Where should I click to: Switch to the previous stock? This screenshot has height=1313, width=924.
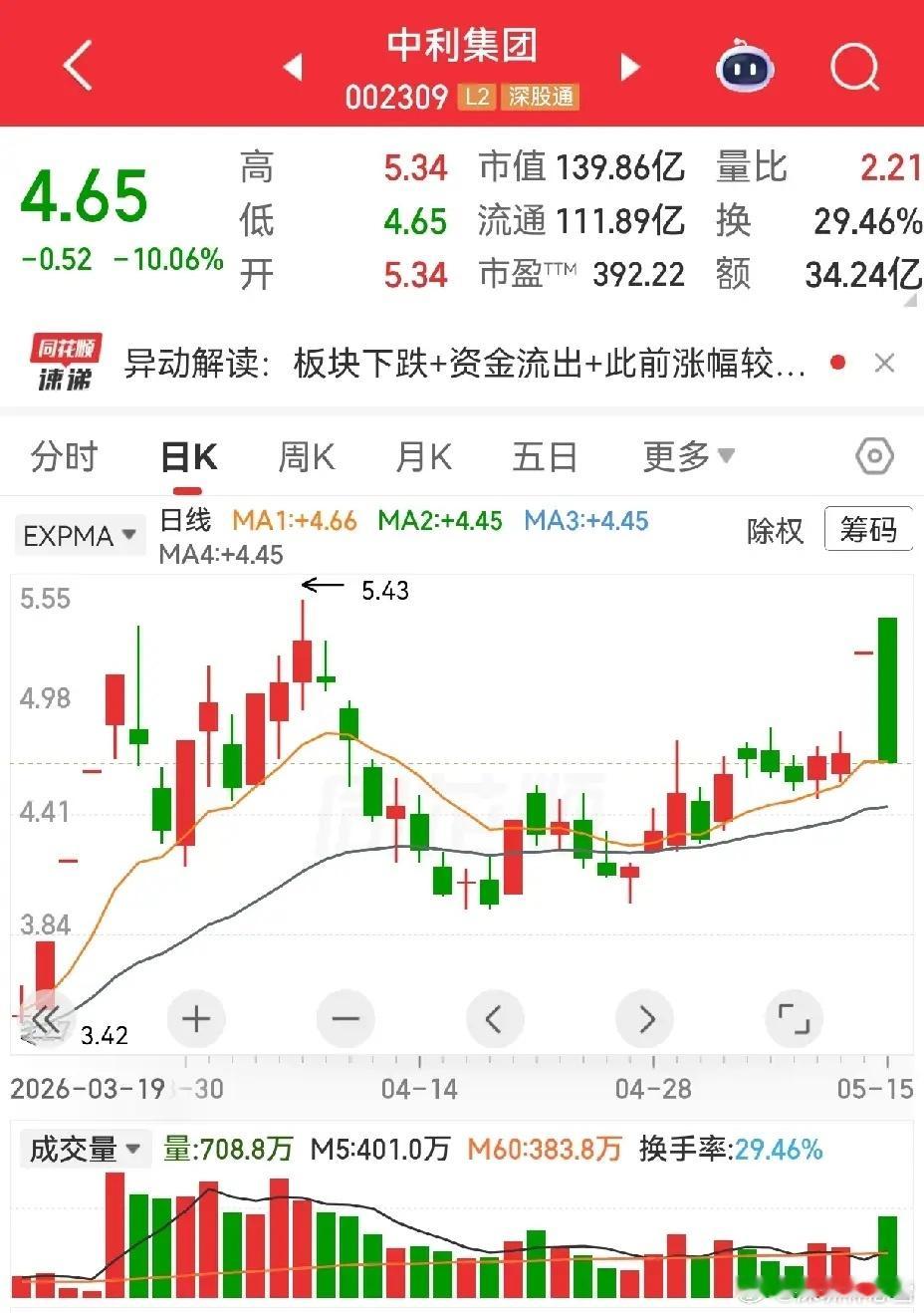tap(293, 67)
